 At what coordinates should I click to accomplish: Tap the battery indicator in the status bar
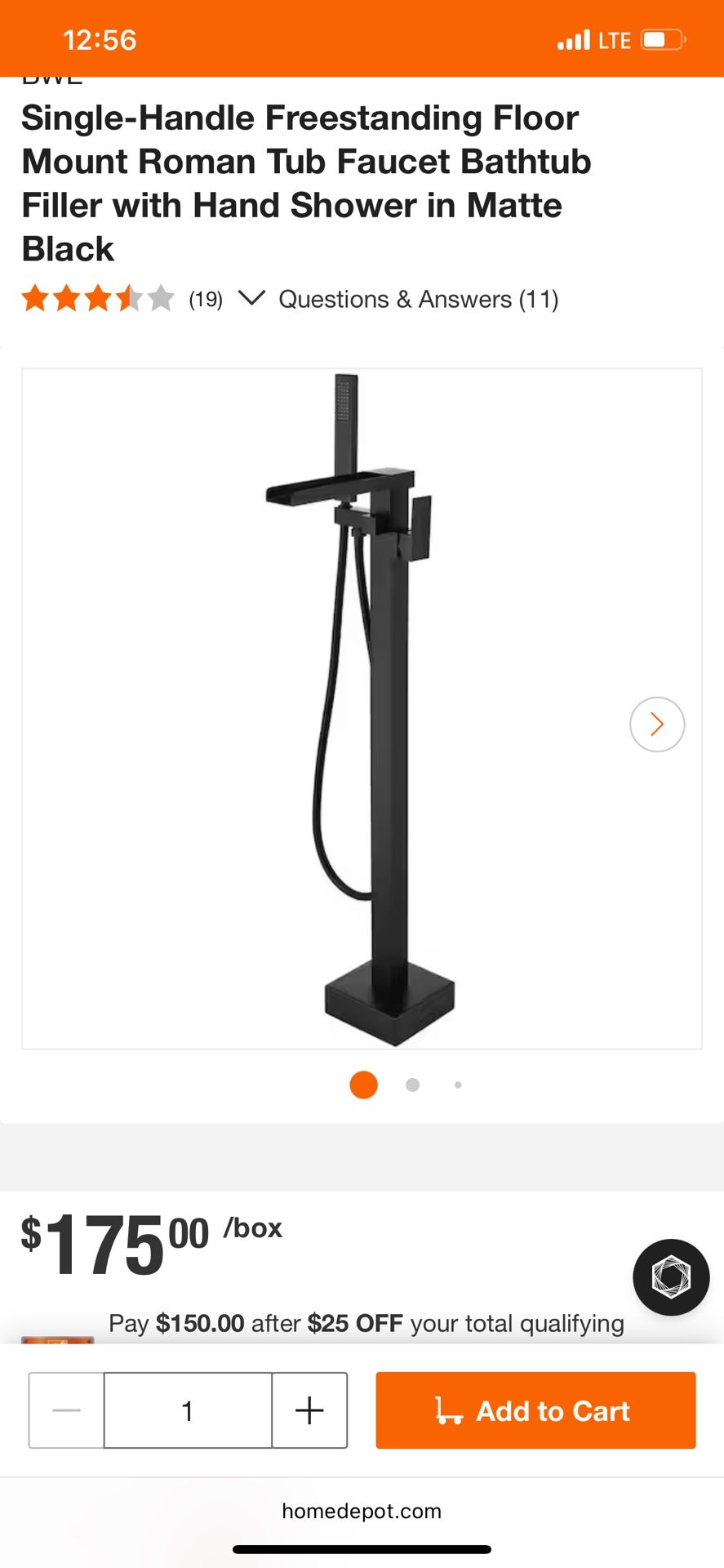point(663,38)
